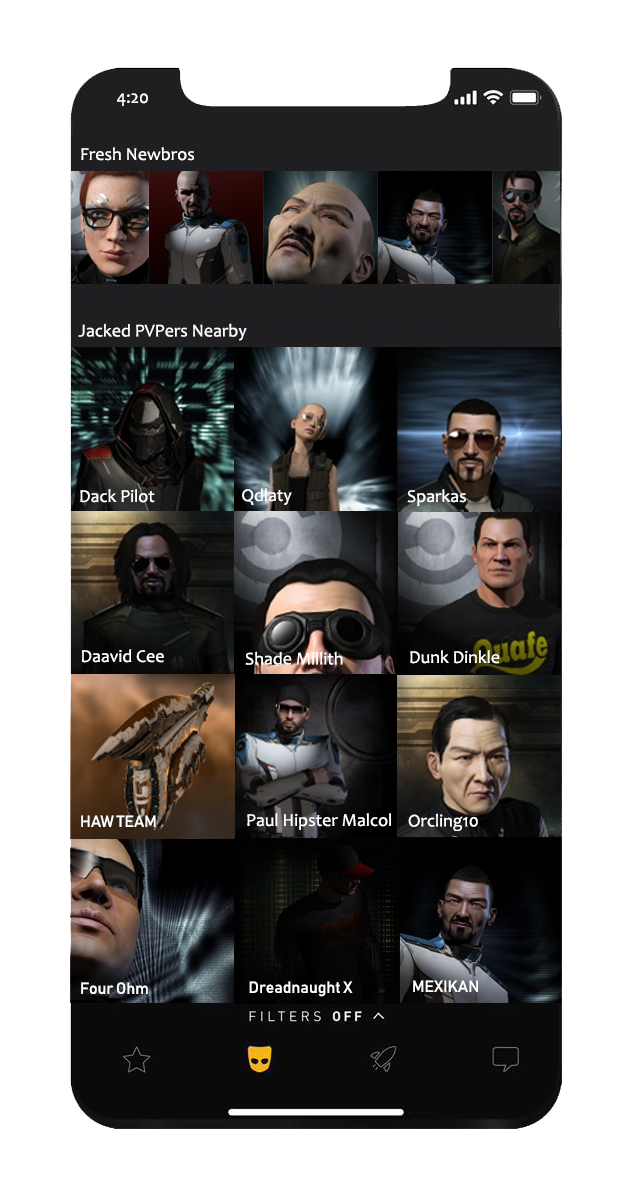This screenshot has width=631, height=1200.
Task: Open Dreadnaught X's profile tile
Action: click(x=315, y=920)
